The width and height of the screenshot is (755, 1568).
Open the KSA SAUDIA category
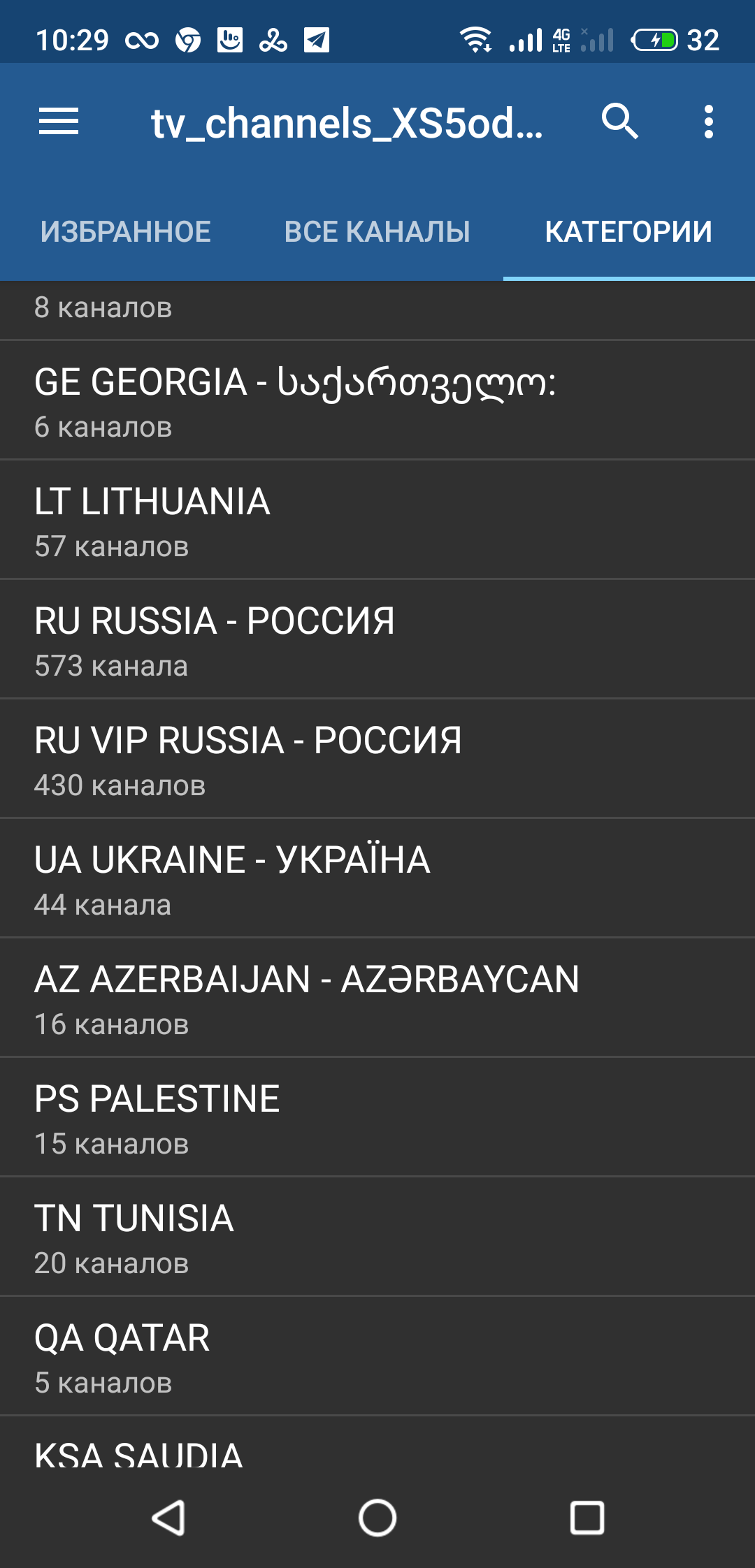tap(377, 1442)
